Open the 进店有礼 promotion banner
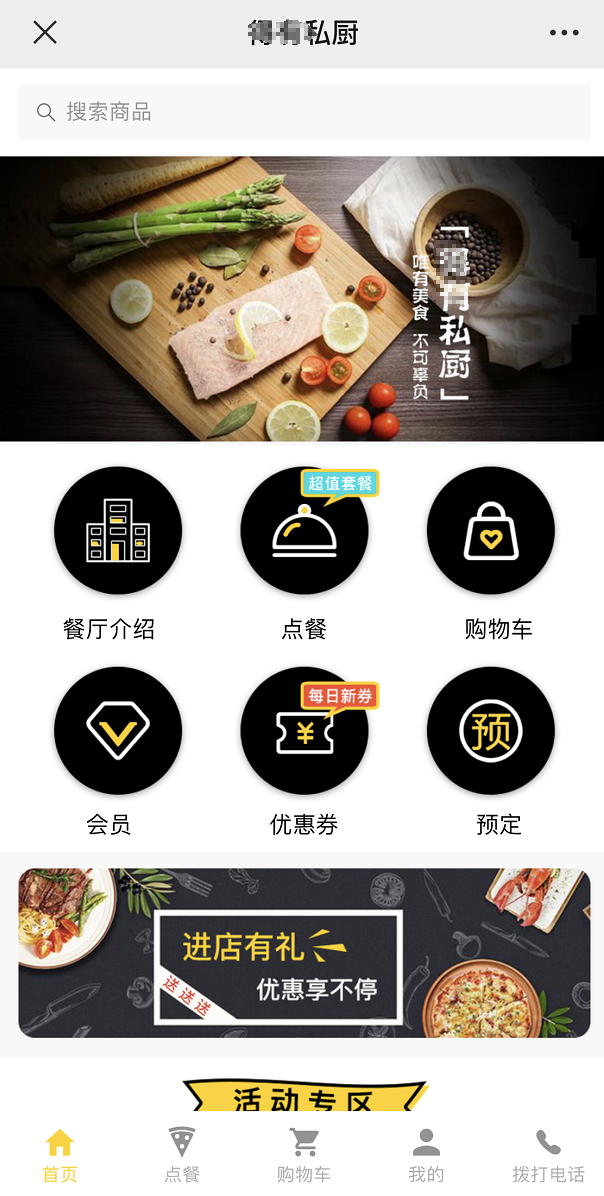Image resolution: width=604 pixels, height=1196 pixels. pos(304,953)
